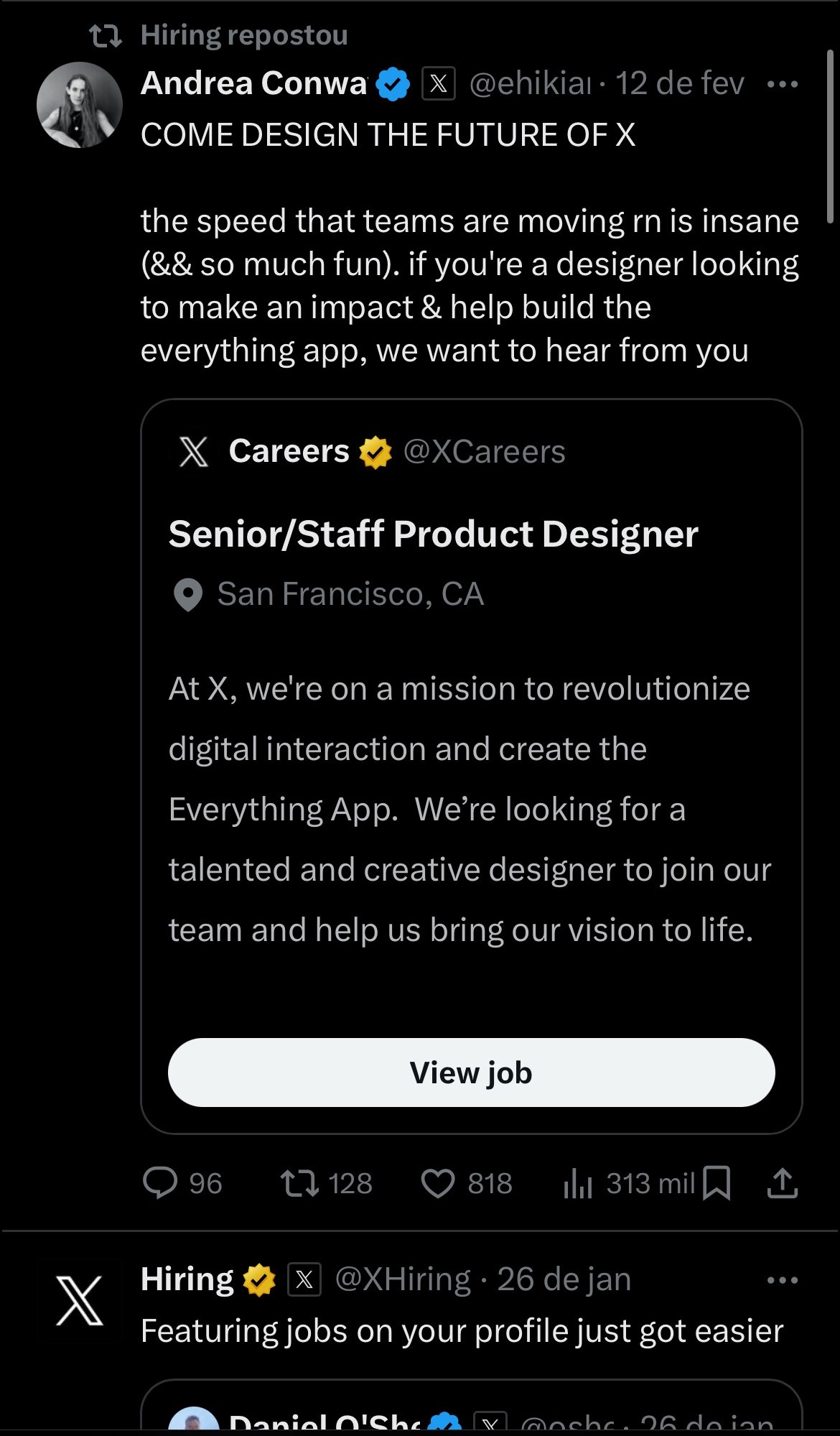
Task: Share Andrea Conway's post
Action: (x=783, y=1183)
